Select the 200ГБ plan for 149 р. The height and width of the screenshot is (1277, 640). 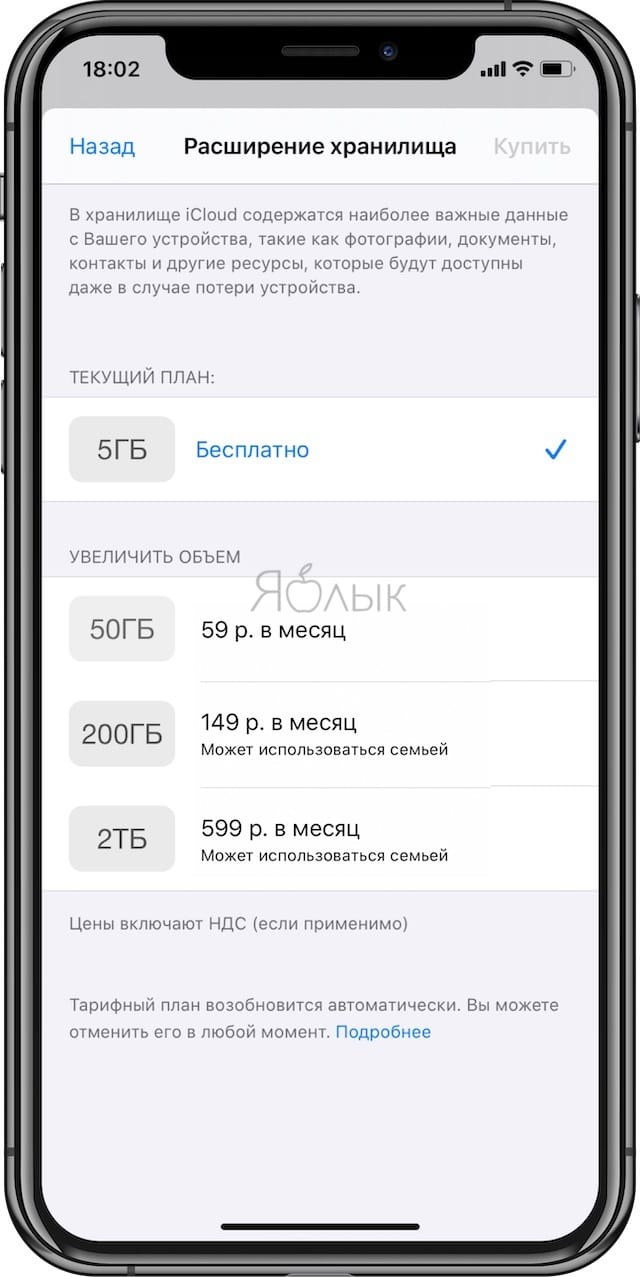click(320, 734)
